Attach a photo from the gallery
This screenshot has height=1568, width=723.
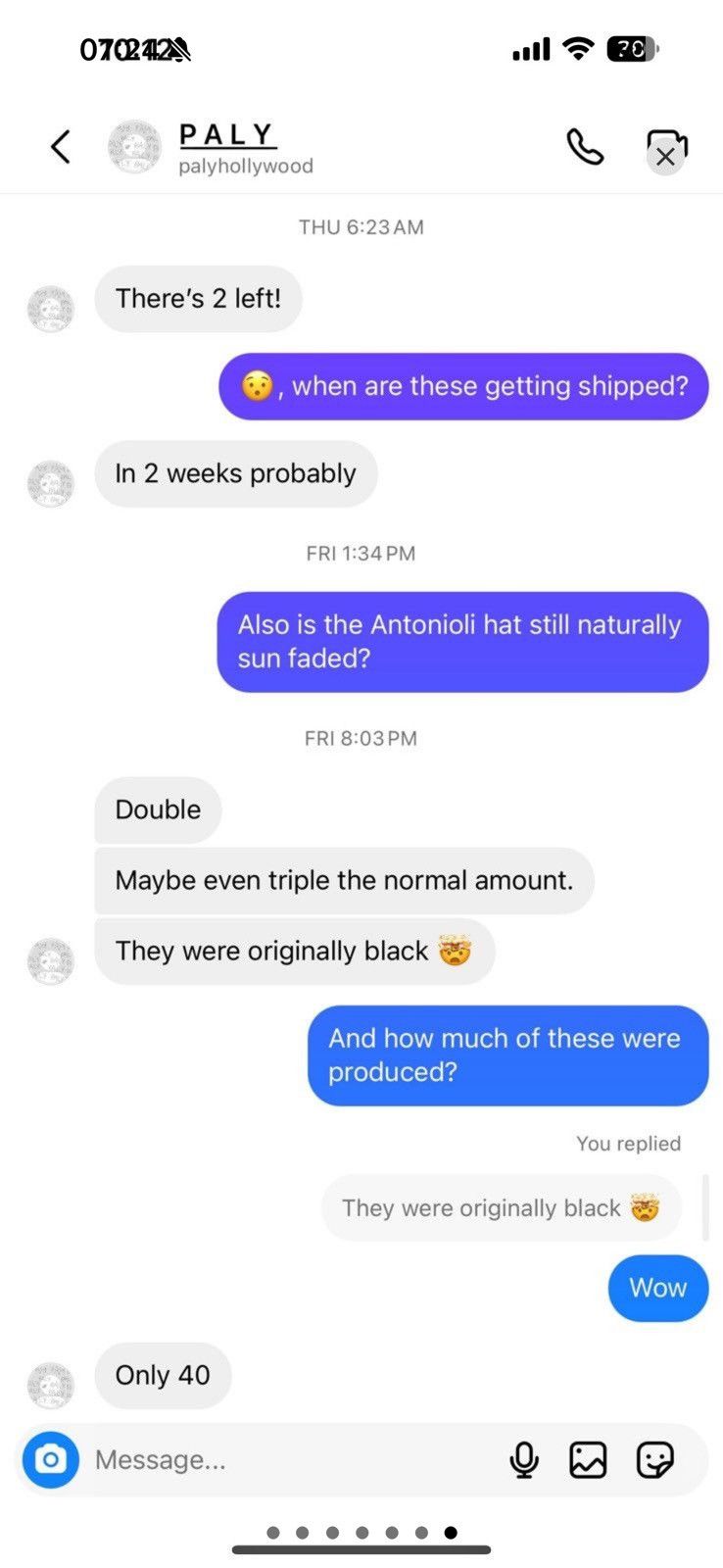pyautogui.click(x=588, y=1460)
